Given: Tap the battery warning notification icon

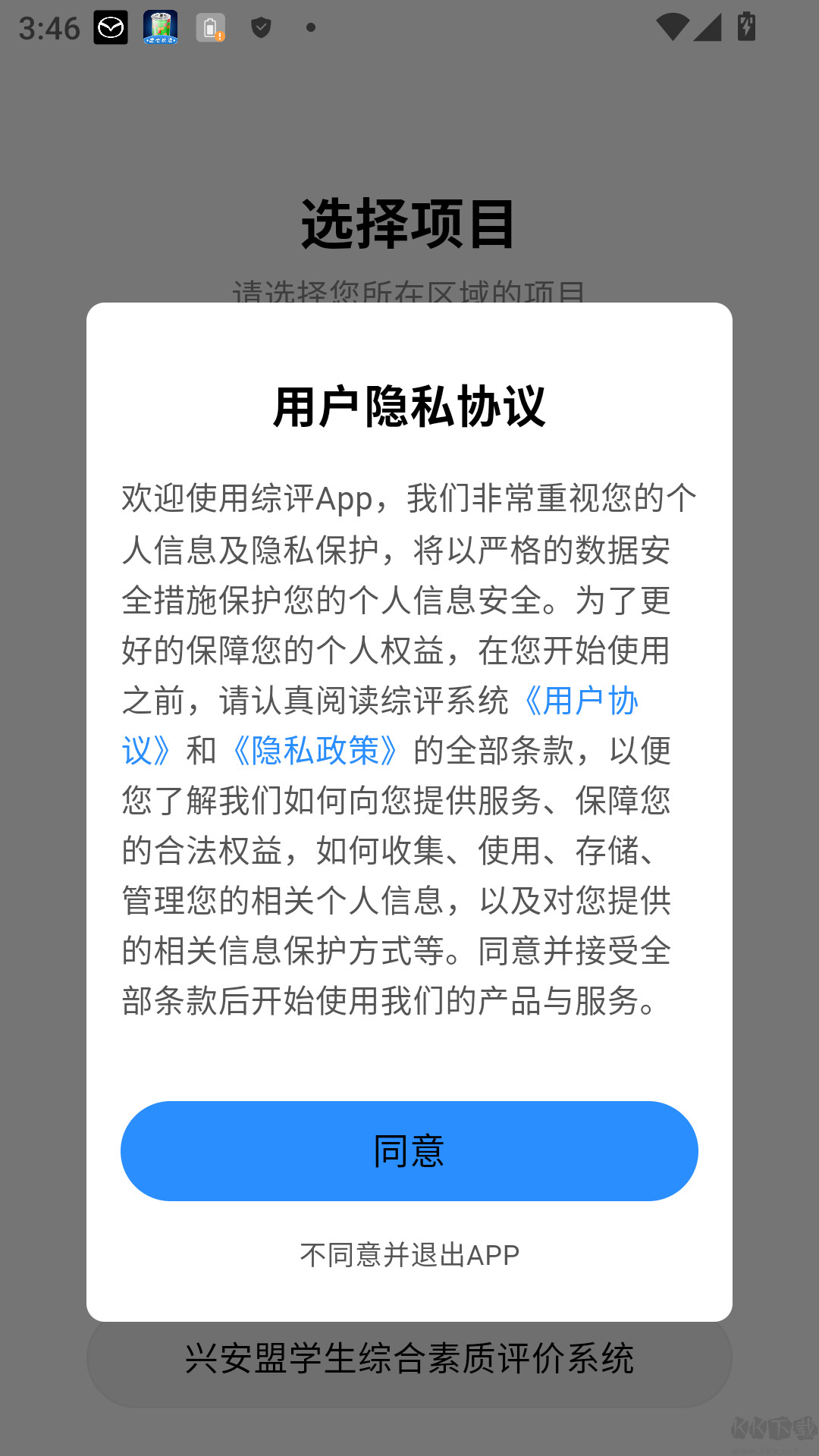Looking at the screenshot, I should pos(210,28).
